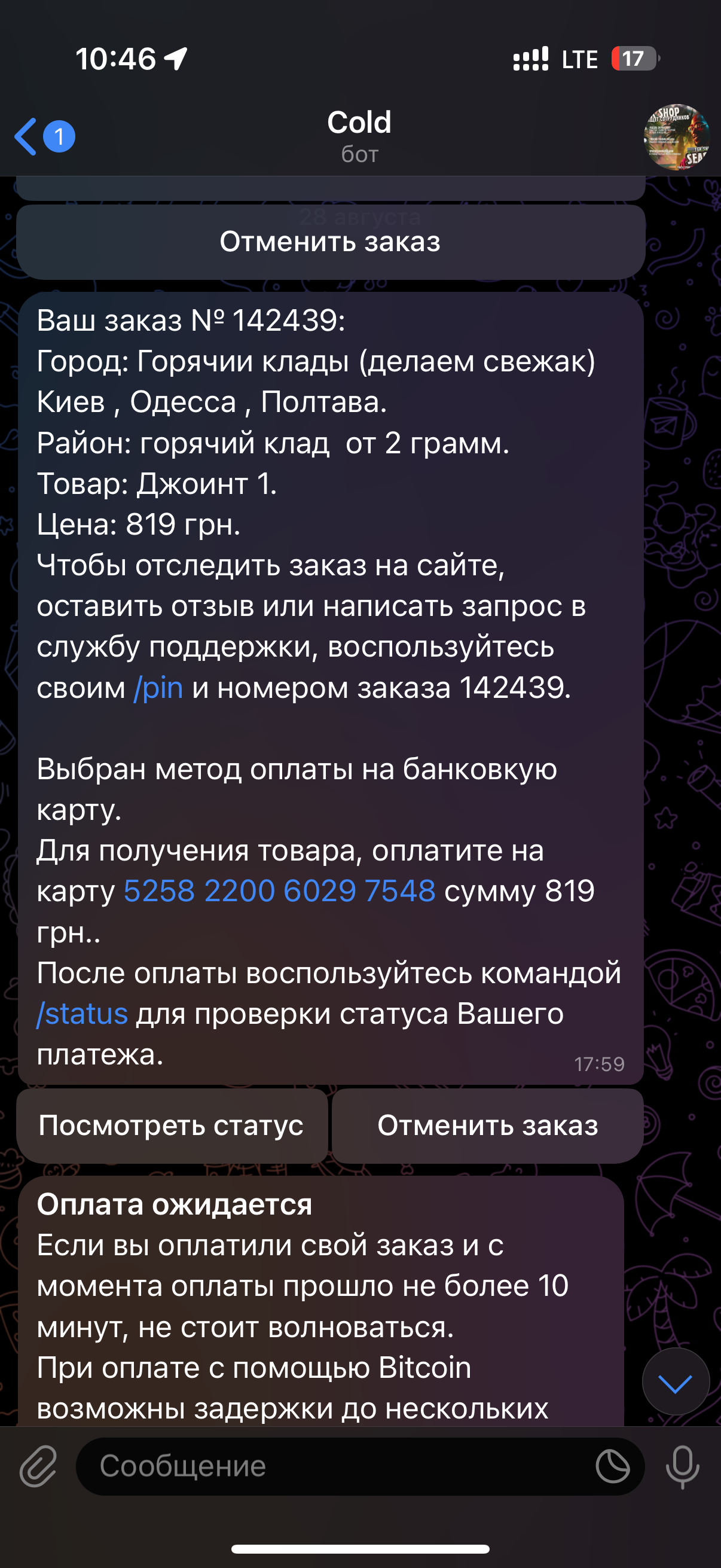Go back to the chat list

point(44,136)
